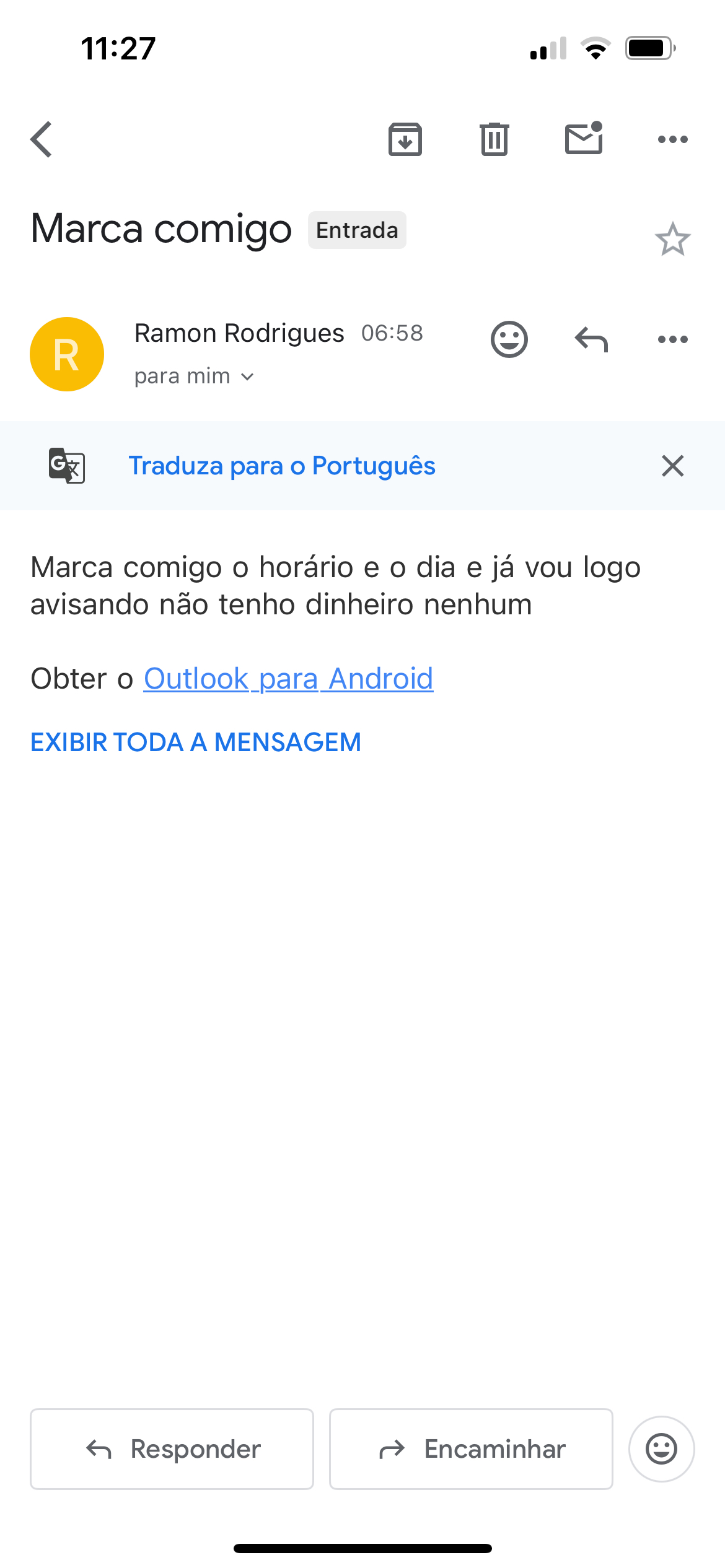The image size is (725, 1568).
Task: Open message options beside Ramon Rodrigues
Action: [x=672, y=339]
